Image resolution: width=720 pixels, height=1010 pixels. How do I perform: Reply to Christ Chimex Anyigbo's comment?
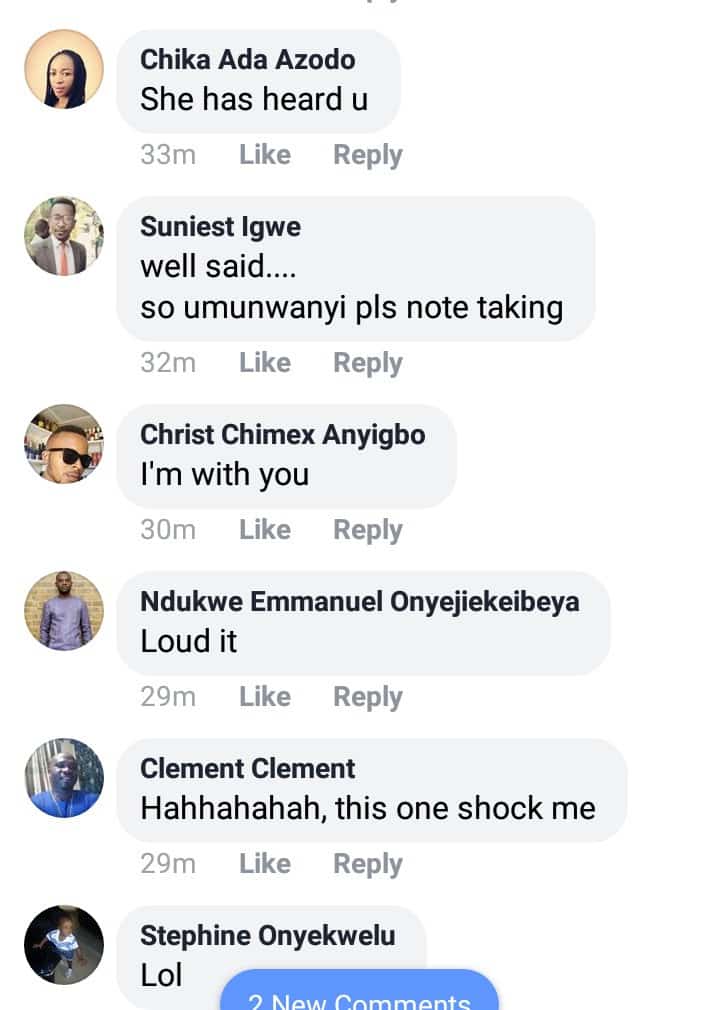pyautogui.click(x=367, y=530)
